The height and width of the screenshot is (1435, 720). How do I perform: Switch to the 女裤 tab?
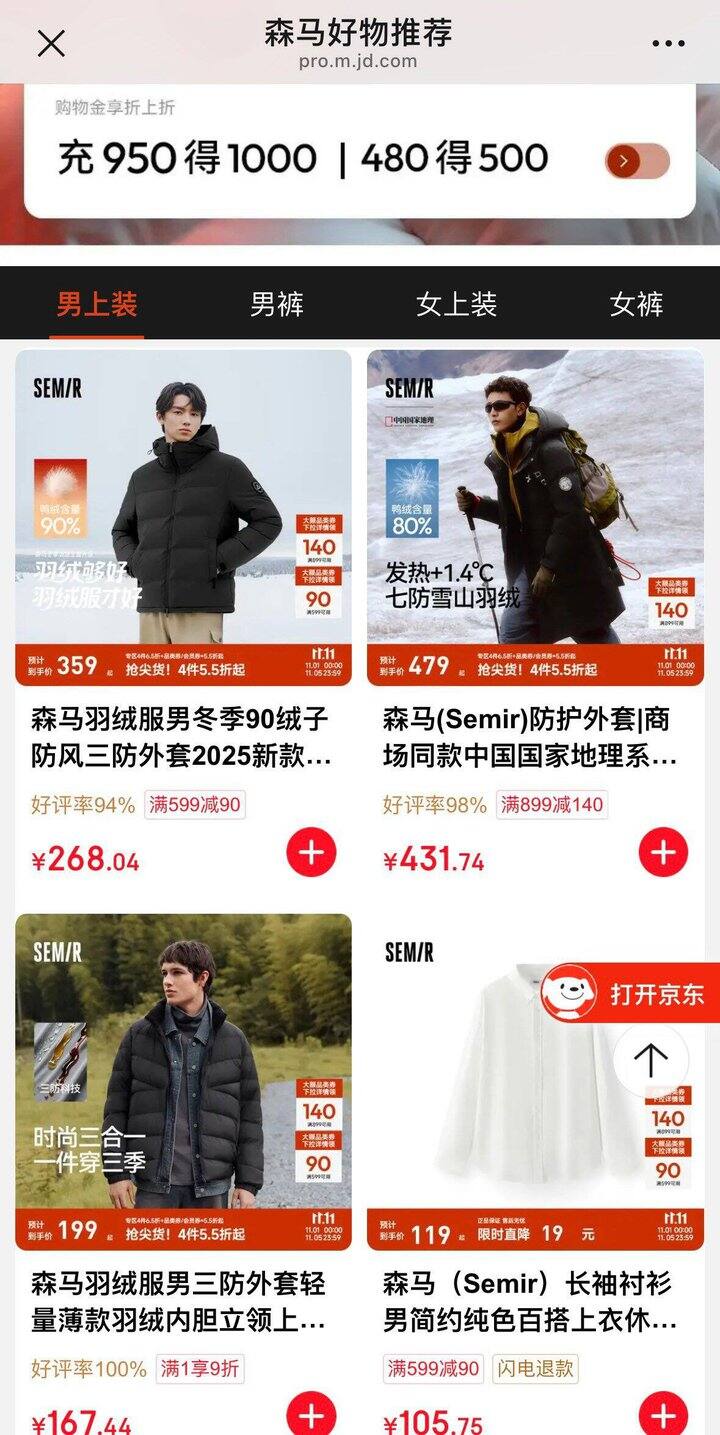[636, 305]
